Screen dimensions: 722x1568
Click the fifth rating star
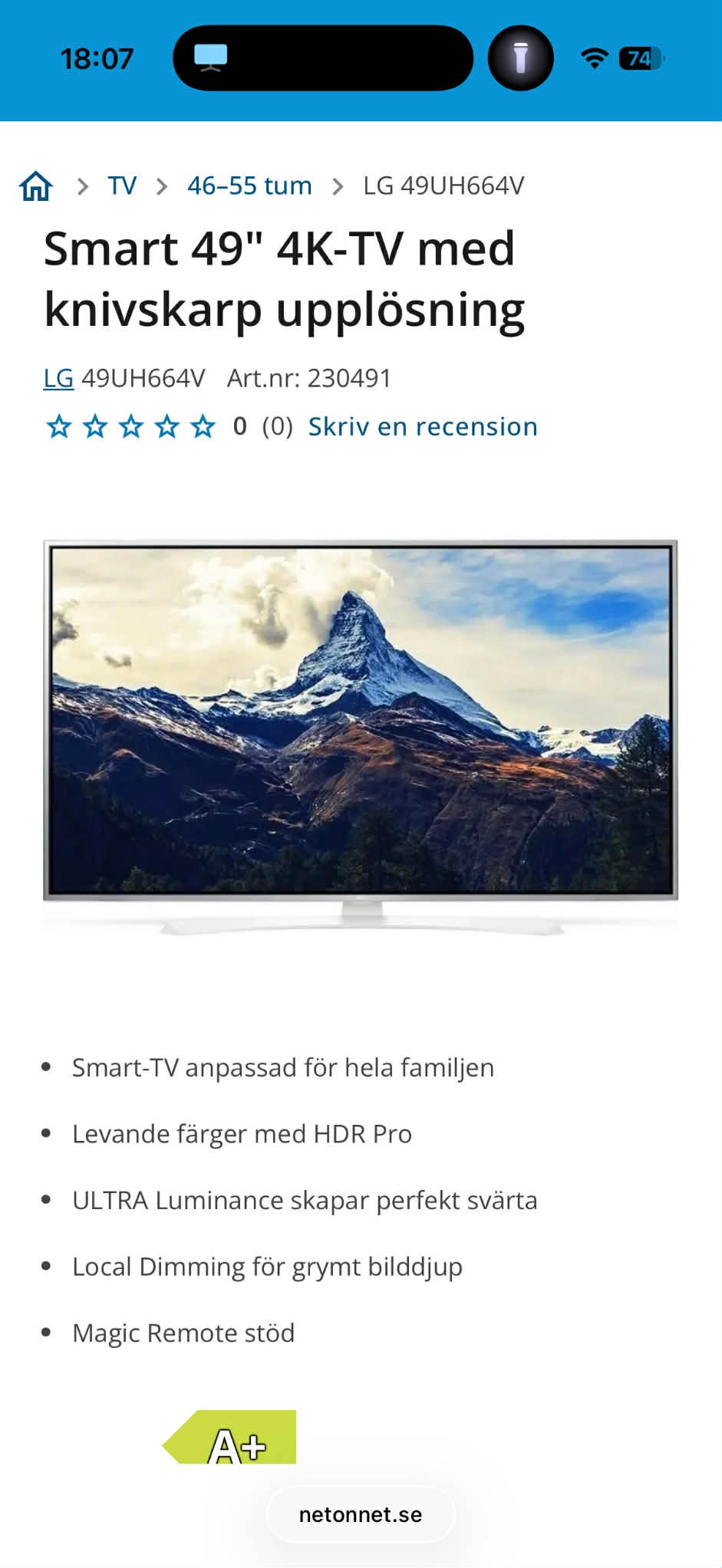pos(201,426)
